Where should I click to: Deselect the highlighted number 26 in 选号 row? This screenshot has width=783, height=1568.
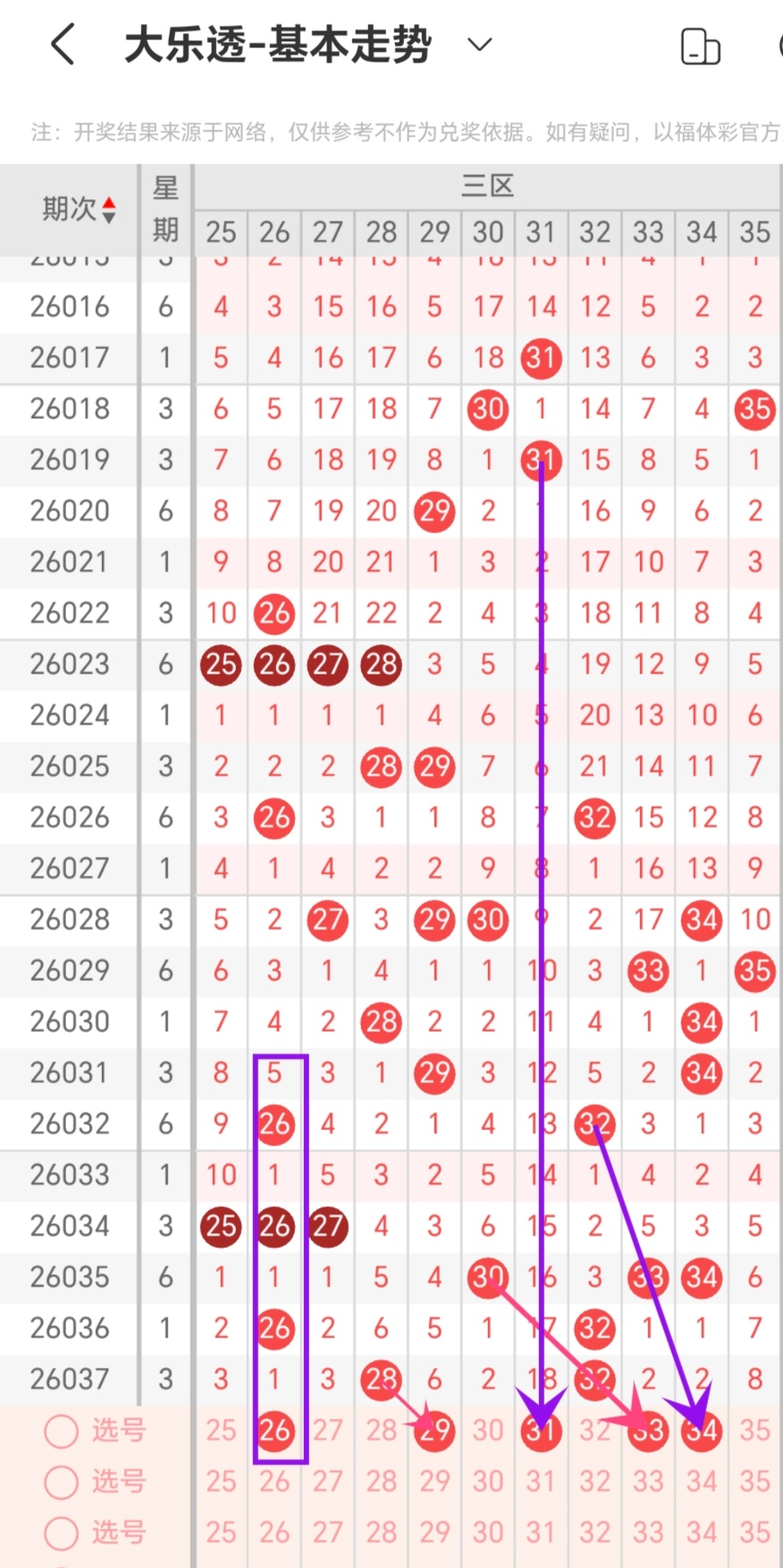pos(274,1430)
